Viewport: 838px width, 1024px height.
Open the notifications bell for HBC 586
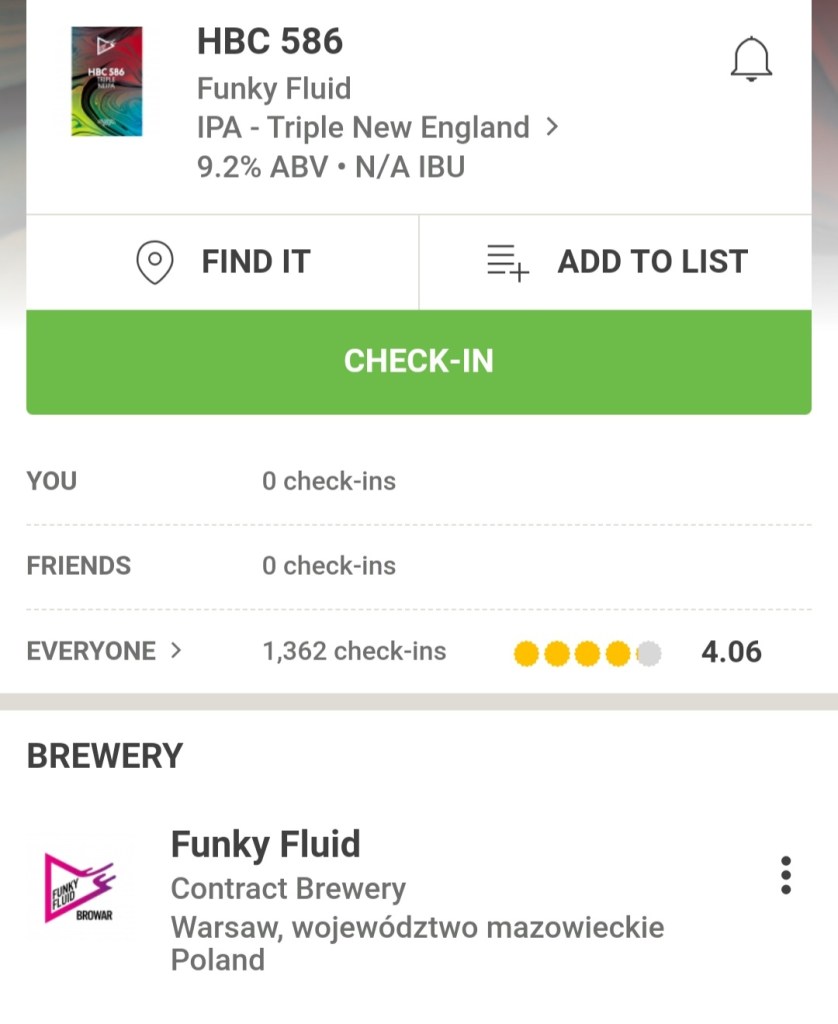coord(751,59)
